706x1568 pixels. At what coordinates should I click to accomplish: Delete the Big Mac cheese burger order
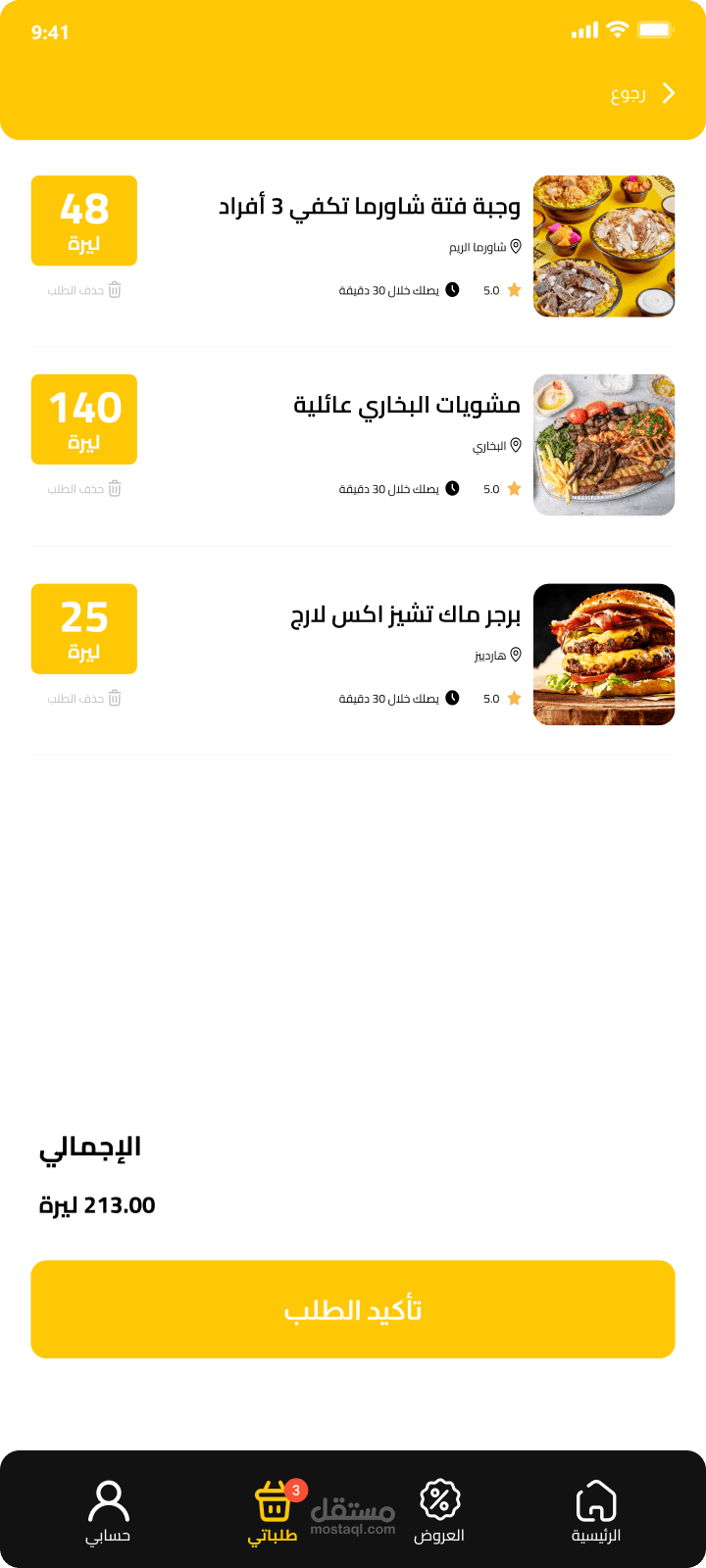point(85,699)
